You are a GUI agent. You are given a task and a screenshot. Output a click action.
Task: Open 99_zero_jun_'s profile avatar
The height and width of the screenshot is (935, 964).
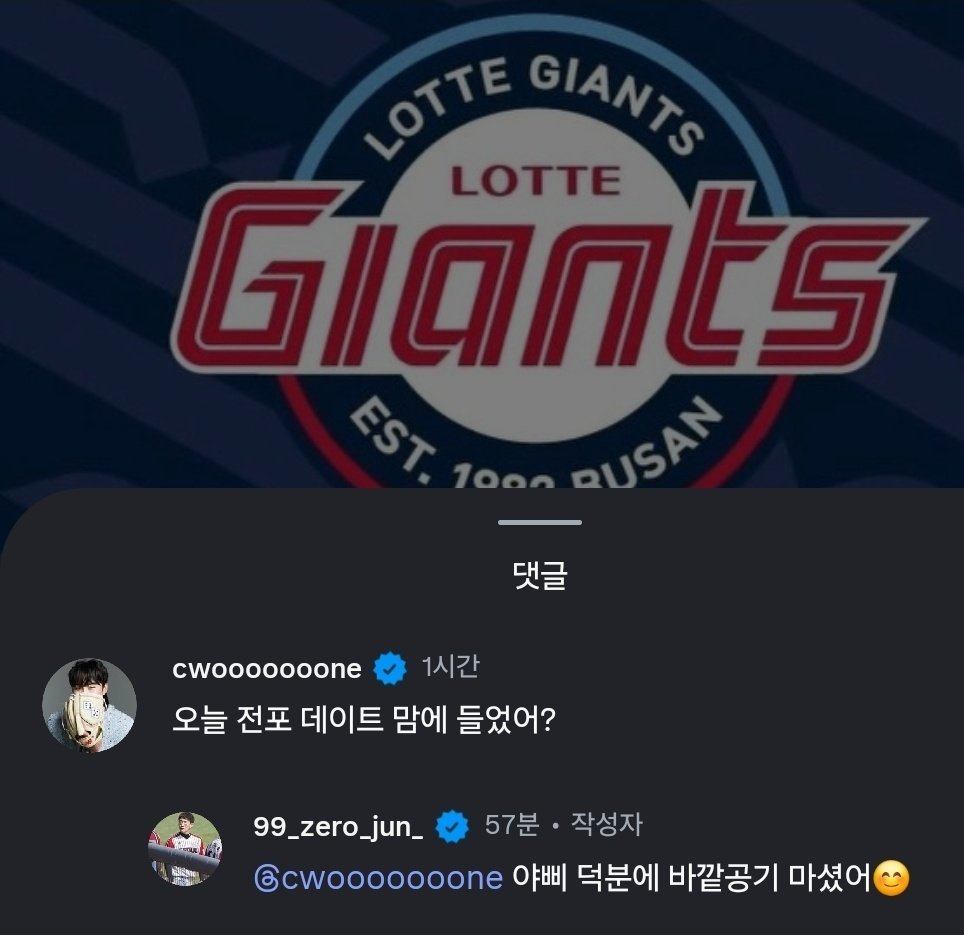click(185, 848)
